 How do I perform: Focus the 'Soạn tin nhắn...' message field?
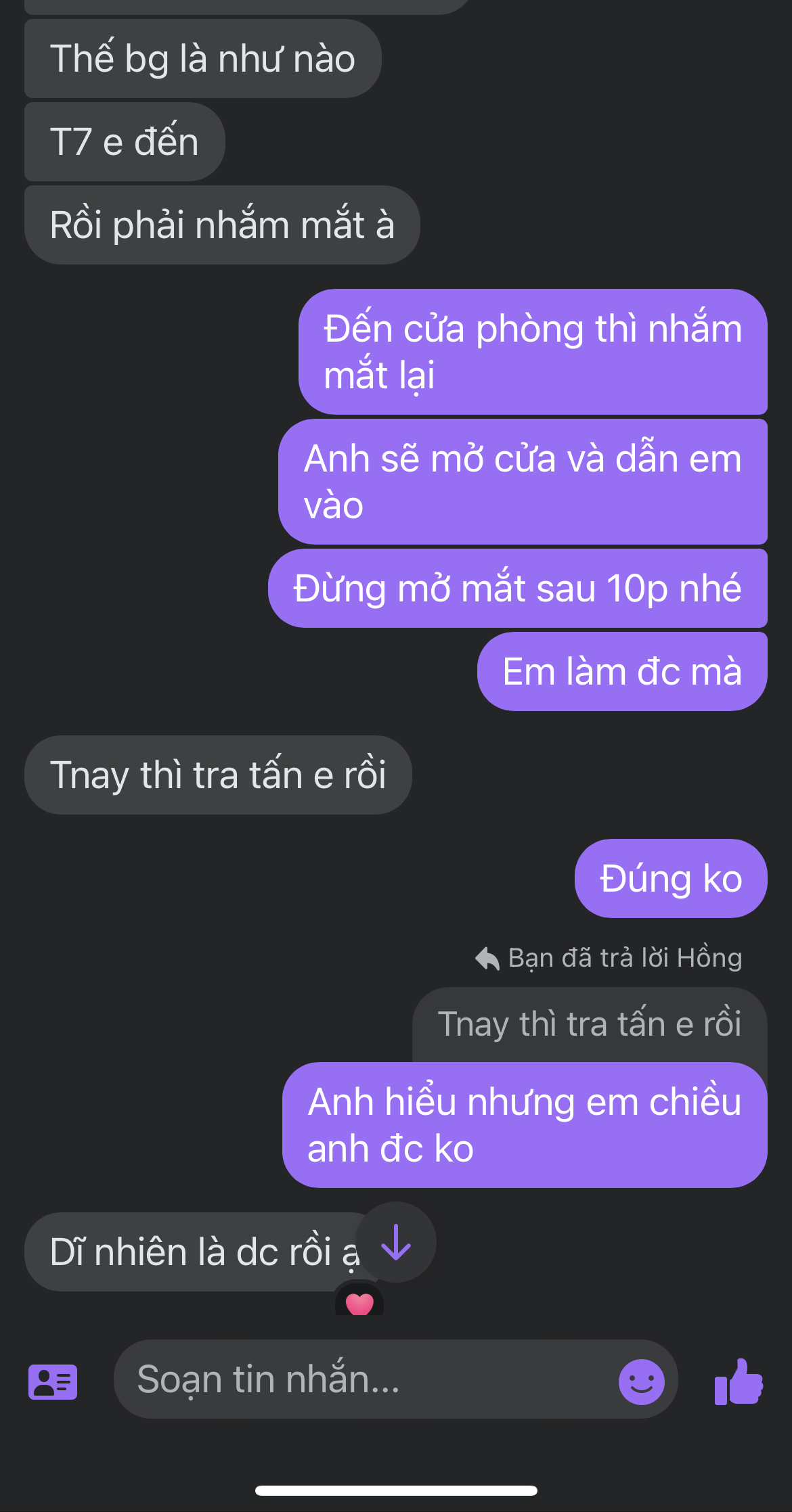[x=366, y=1379]
